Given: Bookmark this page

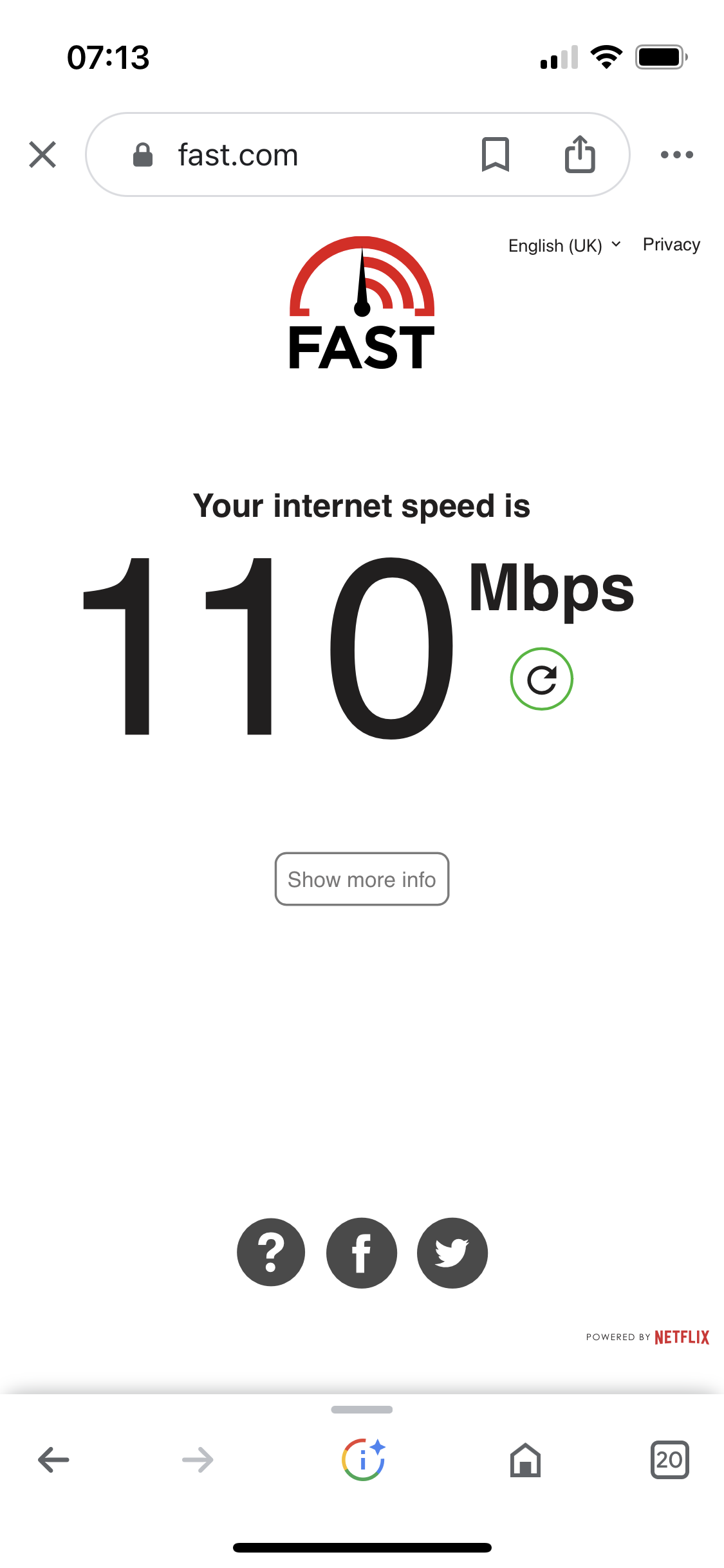Looking at the screenshot, I should (x=495, y=154).
